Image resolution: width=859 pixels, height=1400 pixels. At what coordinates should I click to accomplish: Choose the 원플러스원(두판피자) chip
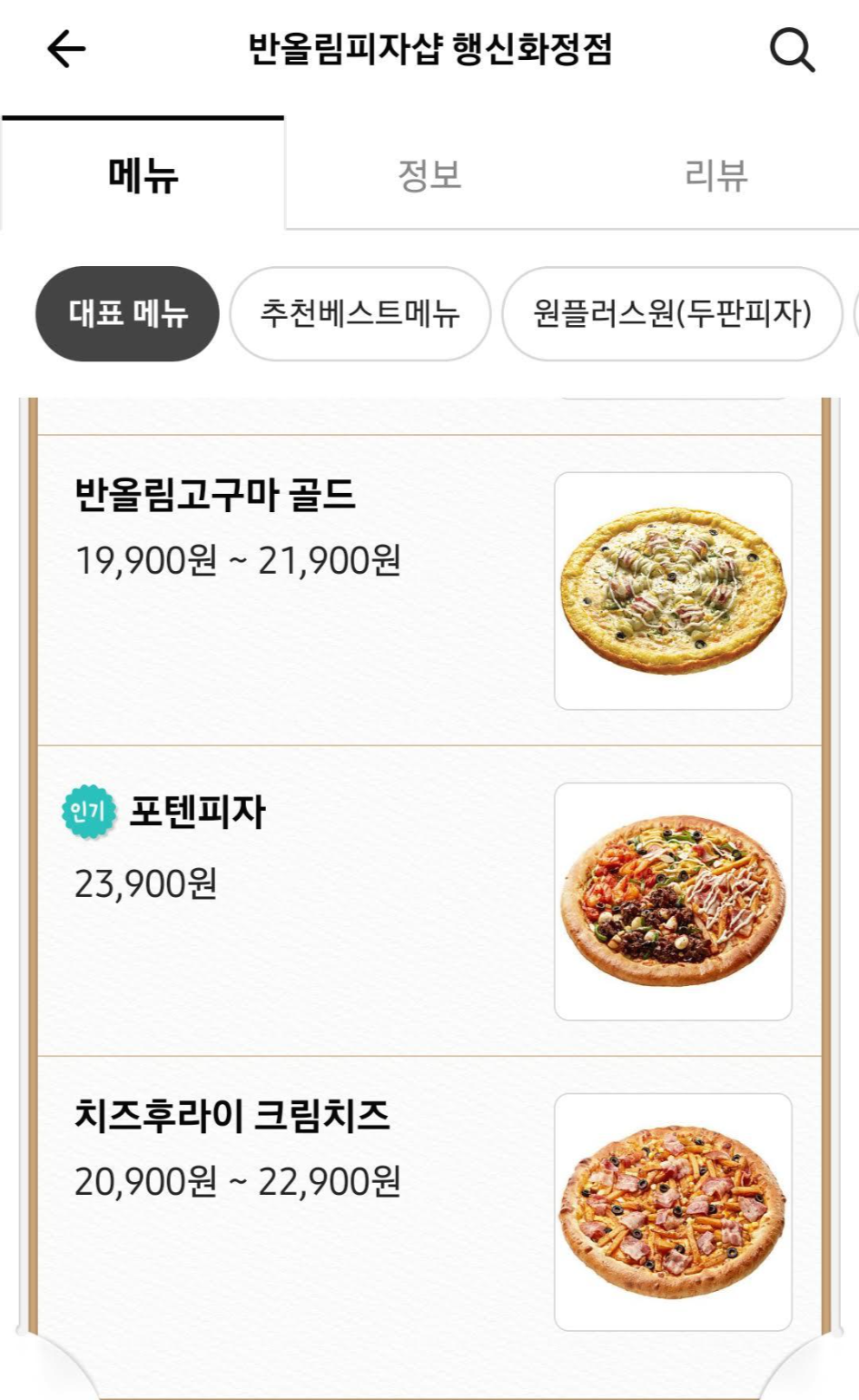coord(672,314)
